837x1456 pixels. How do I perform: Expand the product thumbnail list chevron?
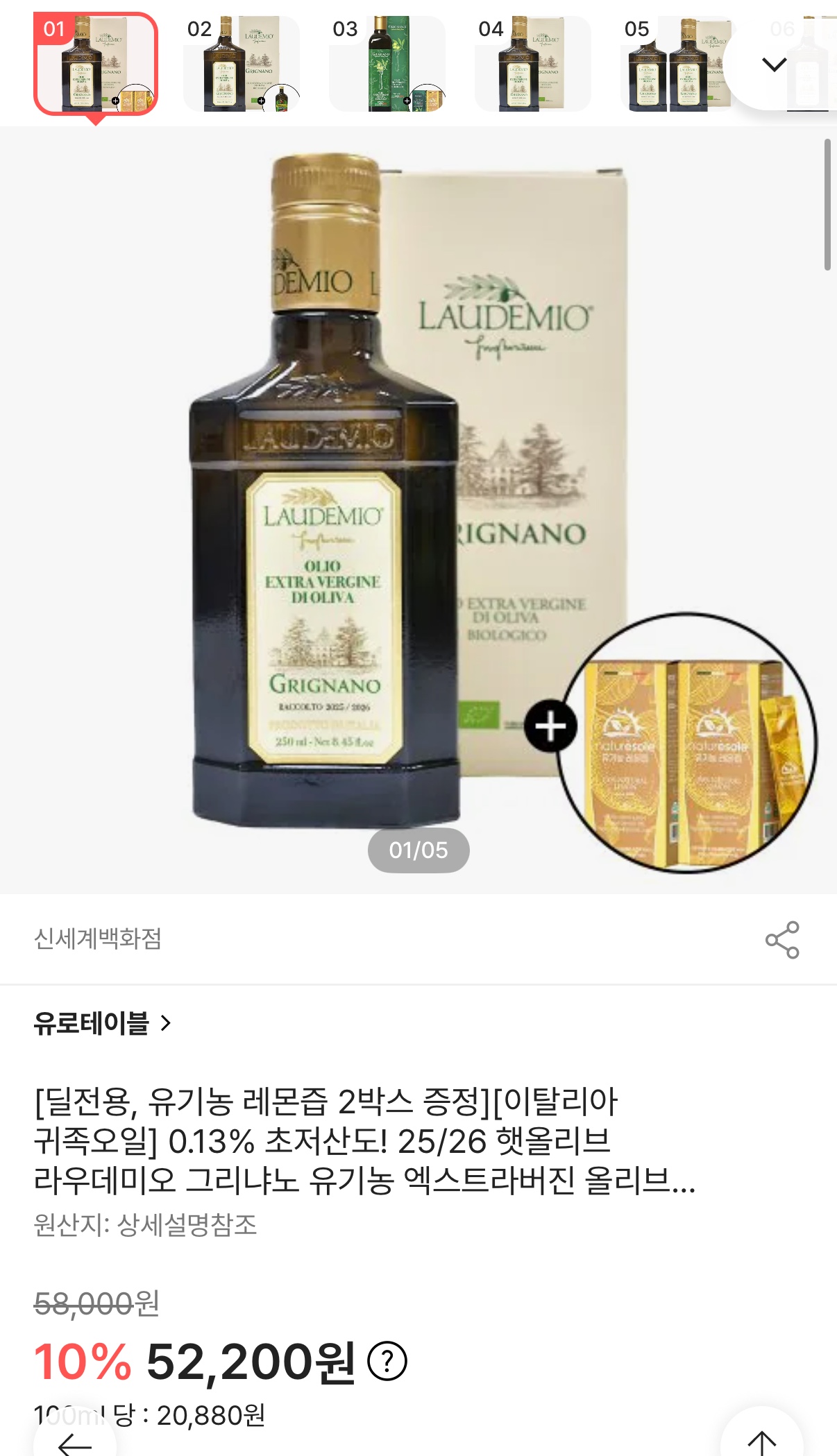point(775,65)
